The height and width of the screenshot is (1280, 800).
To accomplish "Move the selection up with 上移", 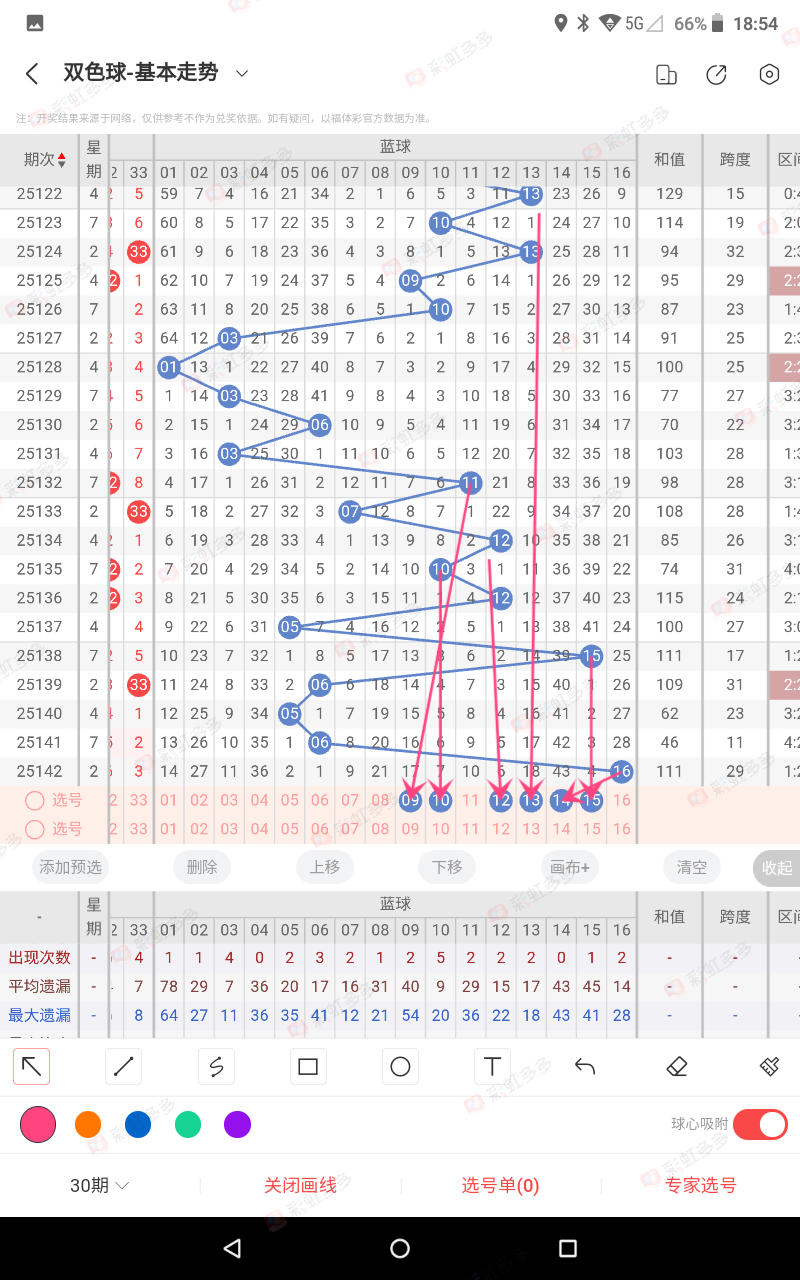I will (x=324, y=867).
